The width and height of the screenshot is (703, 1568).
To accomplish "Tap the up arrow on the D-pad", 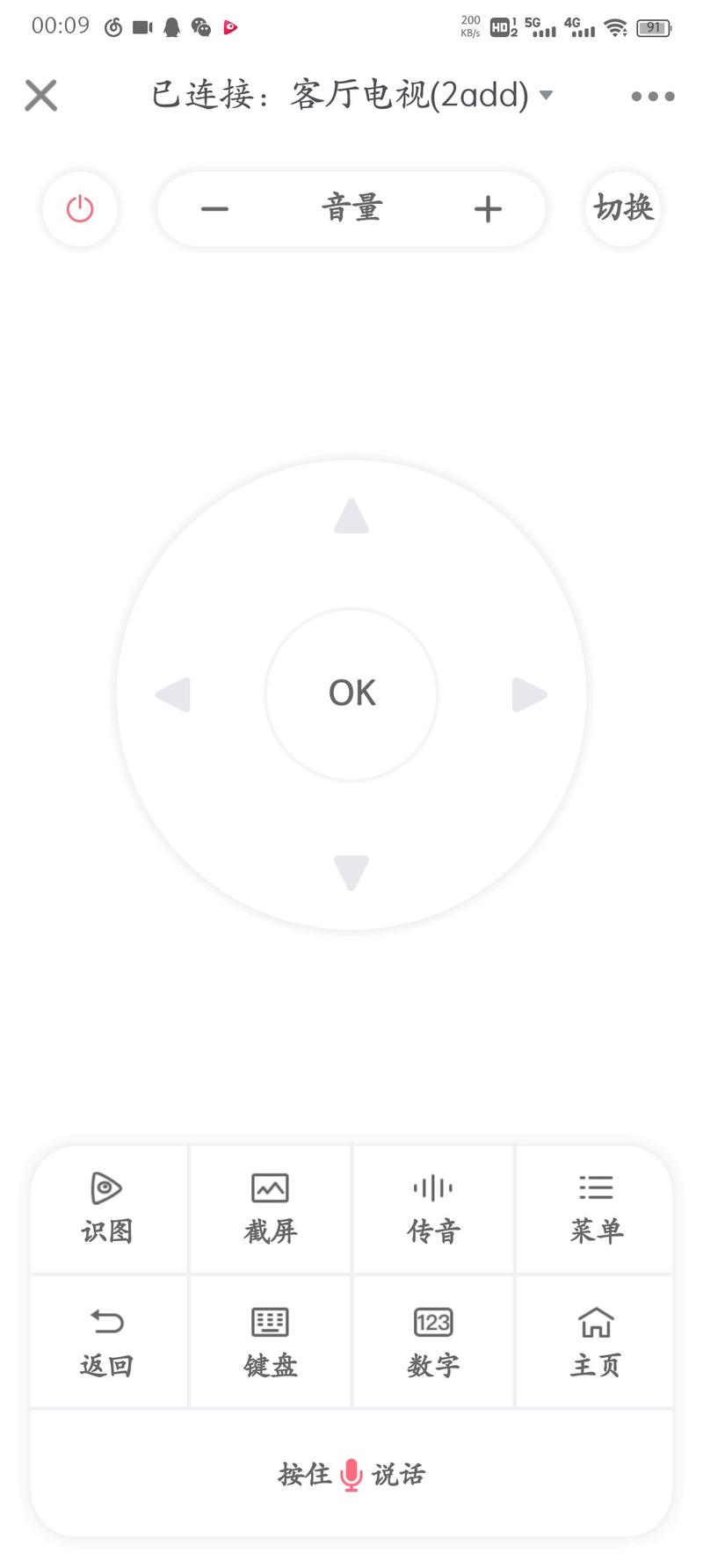I will [351, 516].
